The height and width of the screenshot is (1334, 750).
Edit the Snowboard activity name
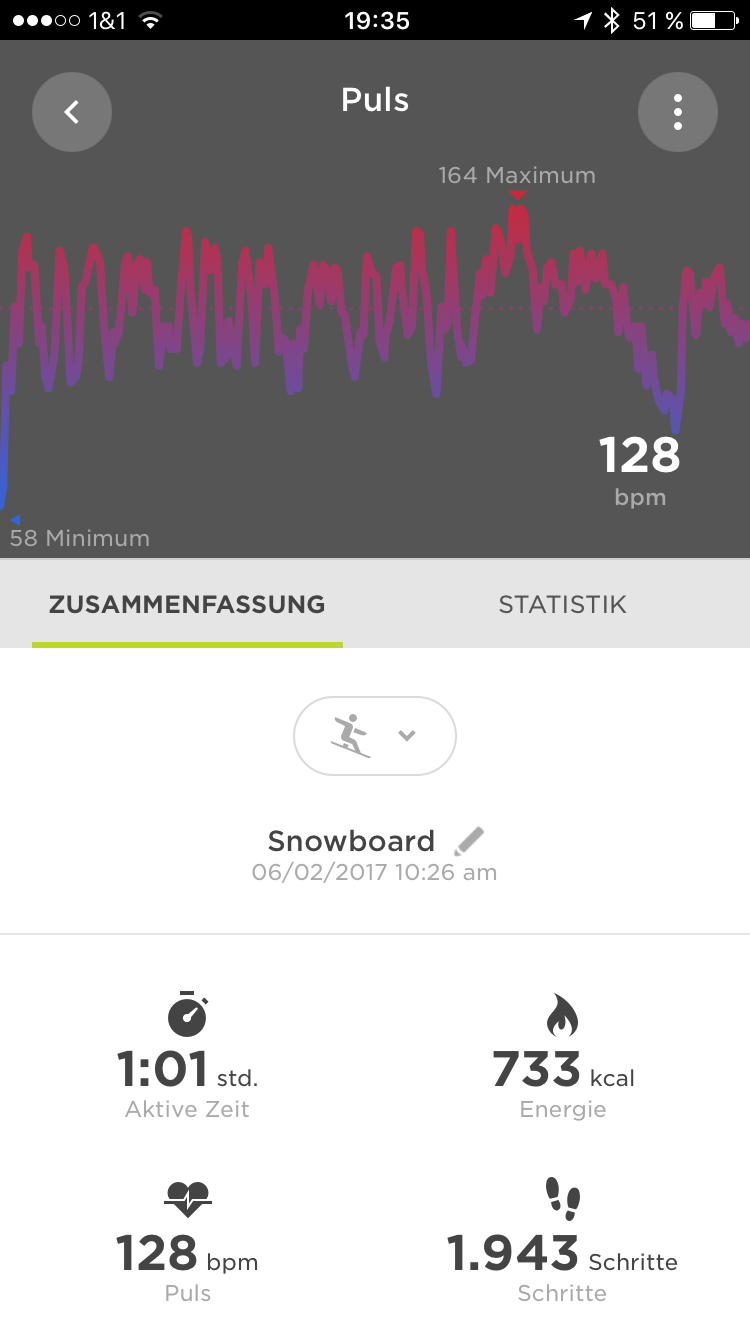coord(468,841)
